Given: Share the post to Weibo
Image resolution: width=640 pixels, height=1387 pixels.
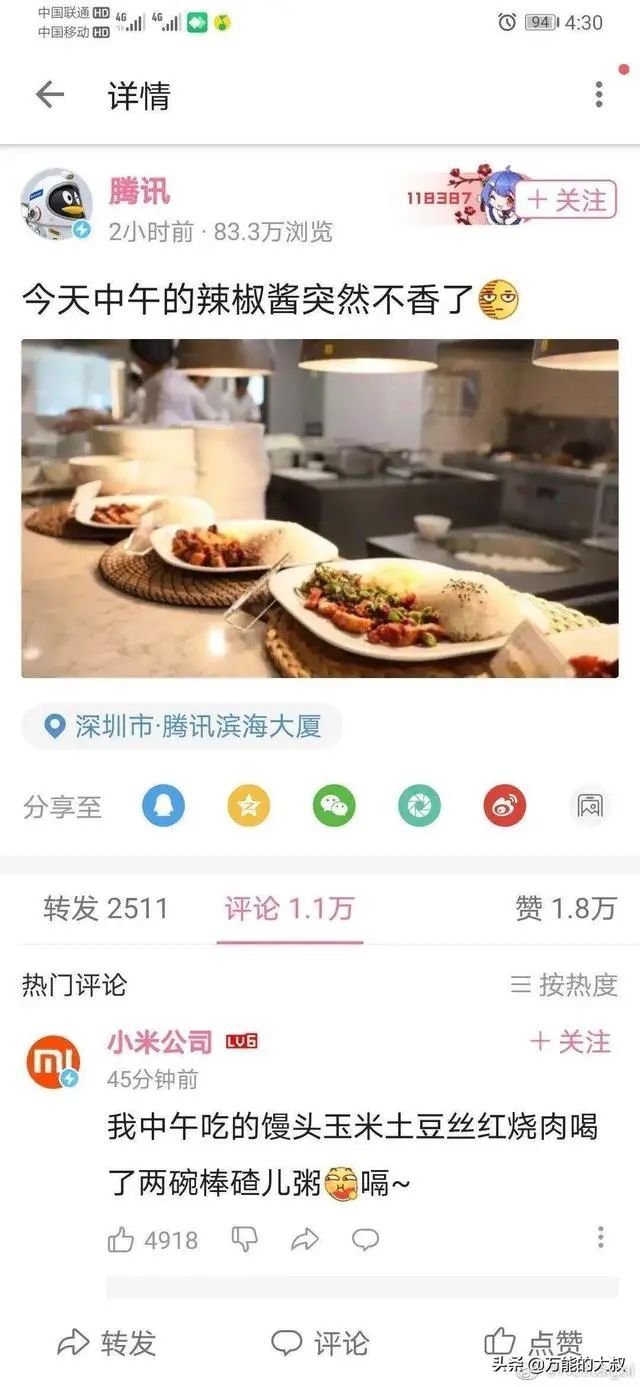Looking at the screenshot, I should [505, 806].
